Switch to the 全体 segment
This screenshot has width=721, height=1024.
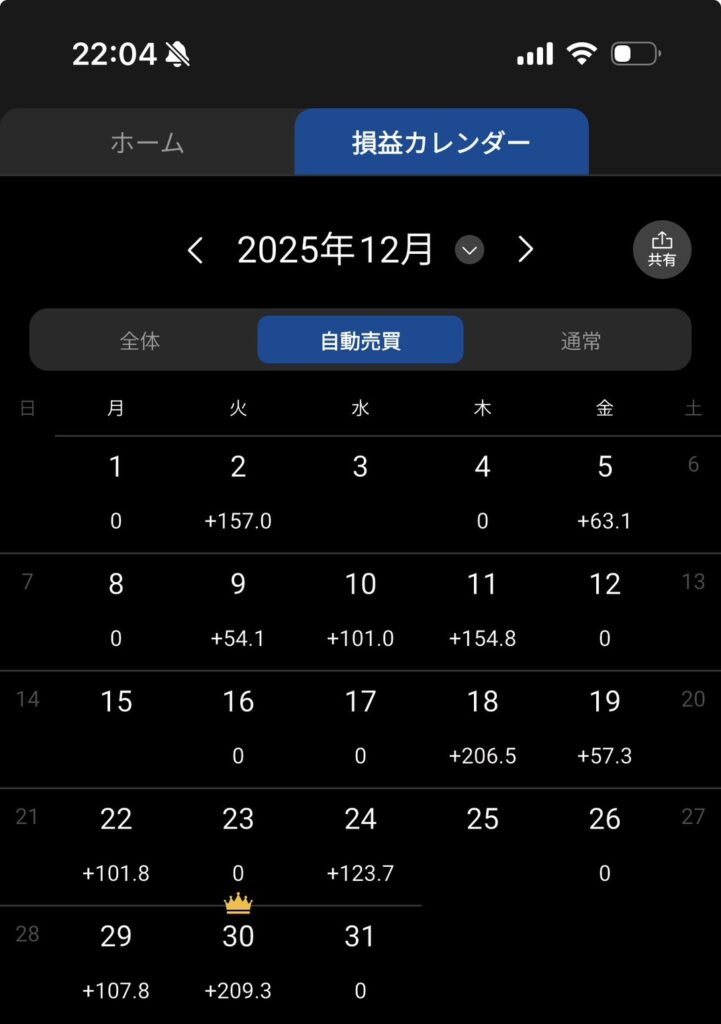coord(140,341)
